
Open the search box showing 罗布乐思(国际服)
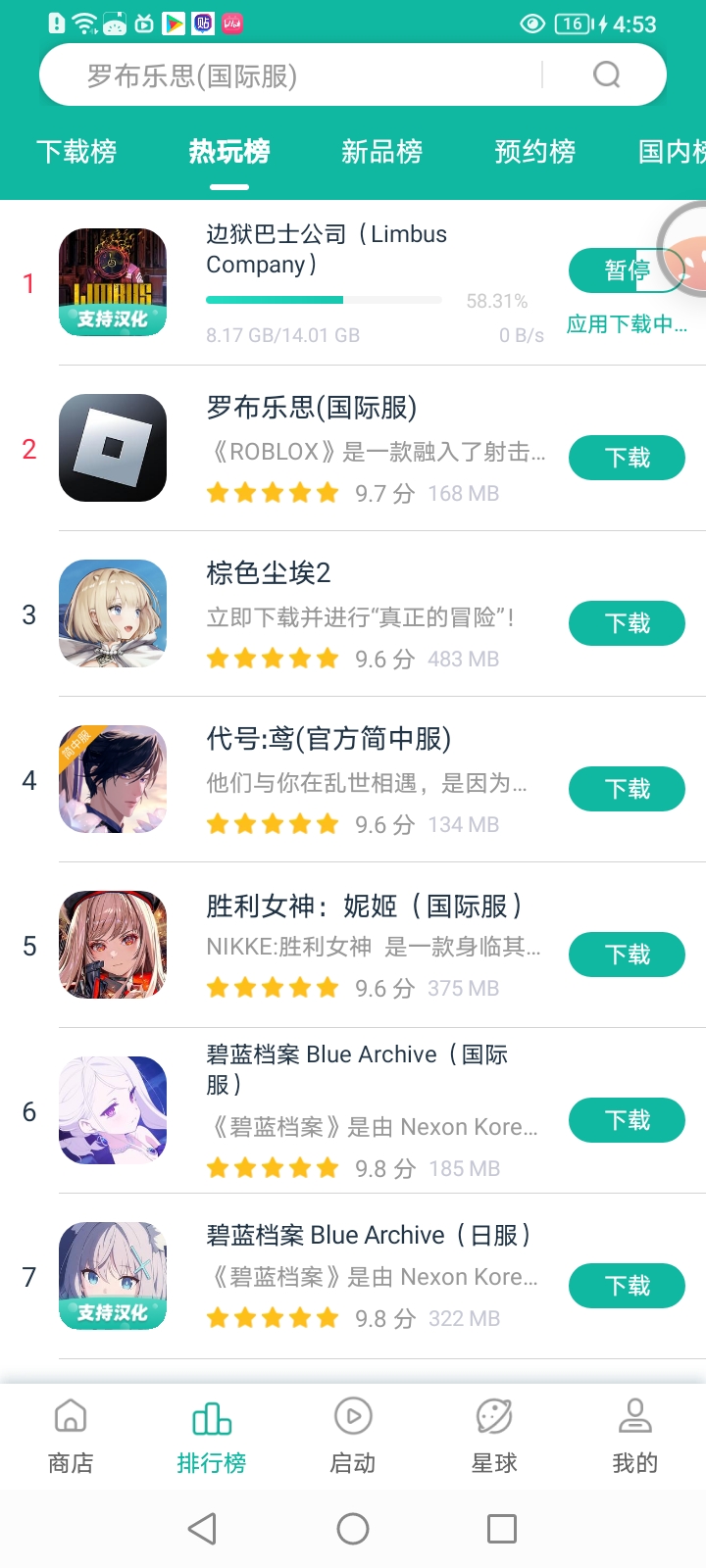tap(294, 75)
